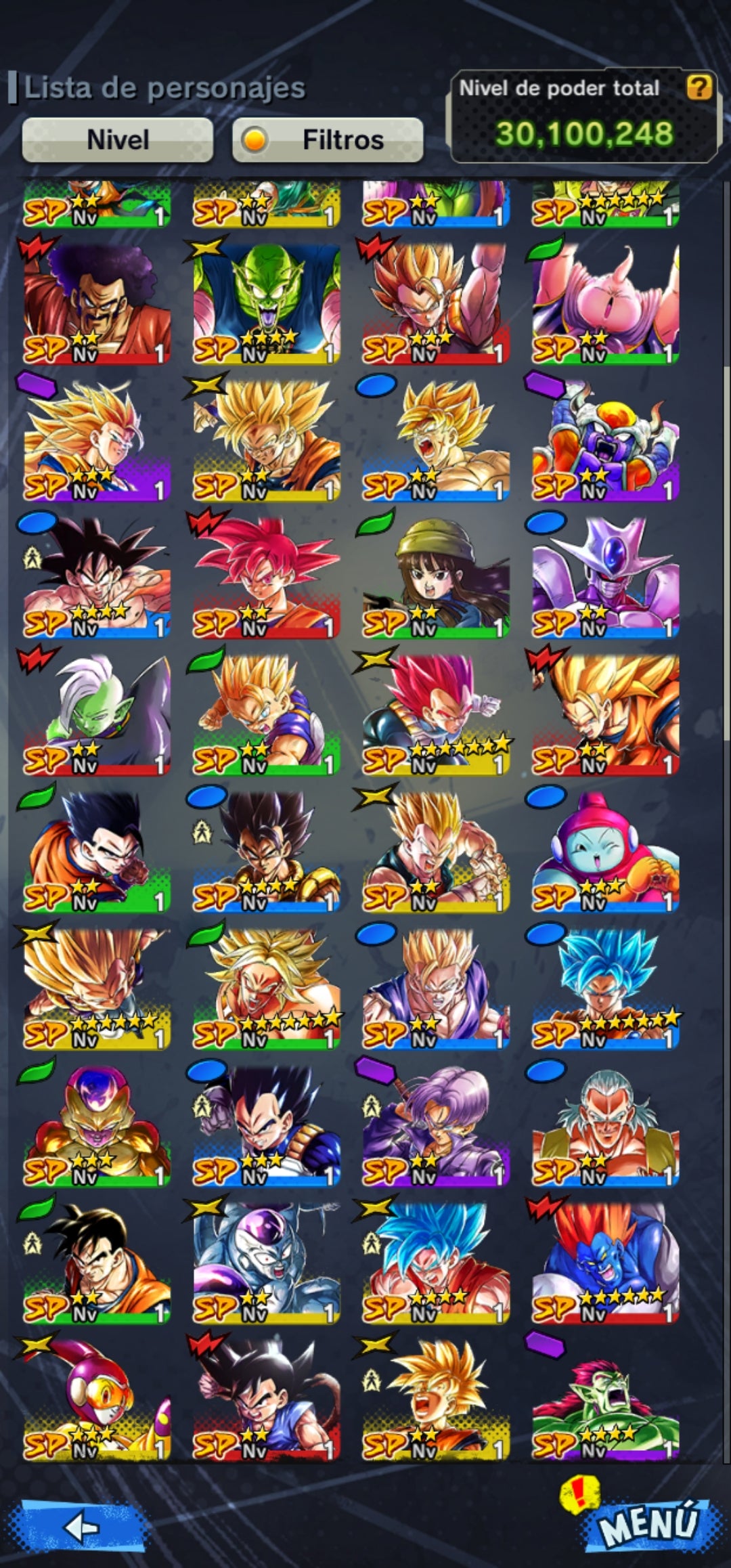Open the MENÚ button
Screen dimensions: 731x1568
pyautogui.click(x=648, y=1523)
